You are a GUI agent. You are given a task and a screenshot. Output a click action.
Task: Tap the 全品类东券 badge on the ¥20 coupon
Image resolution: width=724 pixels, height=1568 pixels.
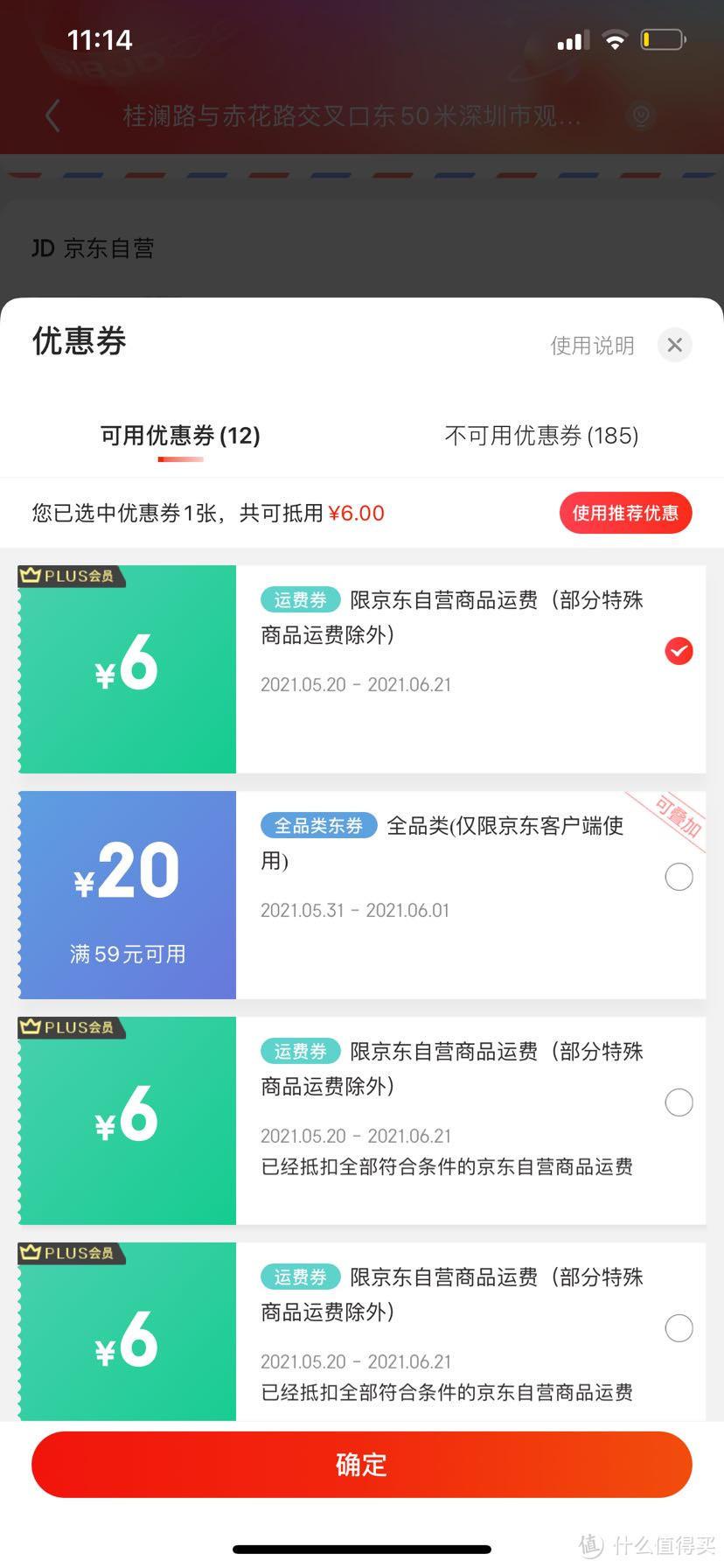318,824
